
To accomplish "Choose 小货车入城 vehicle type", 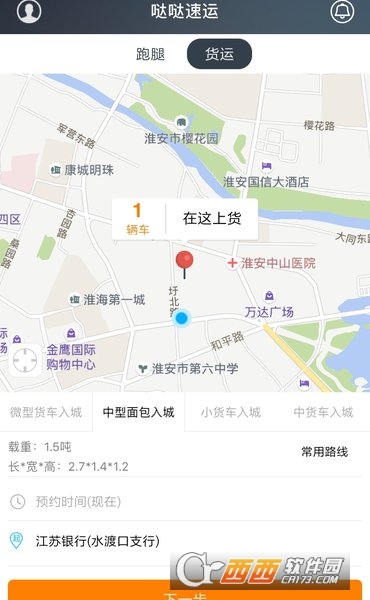I will coord(231,412).
